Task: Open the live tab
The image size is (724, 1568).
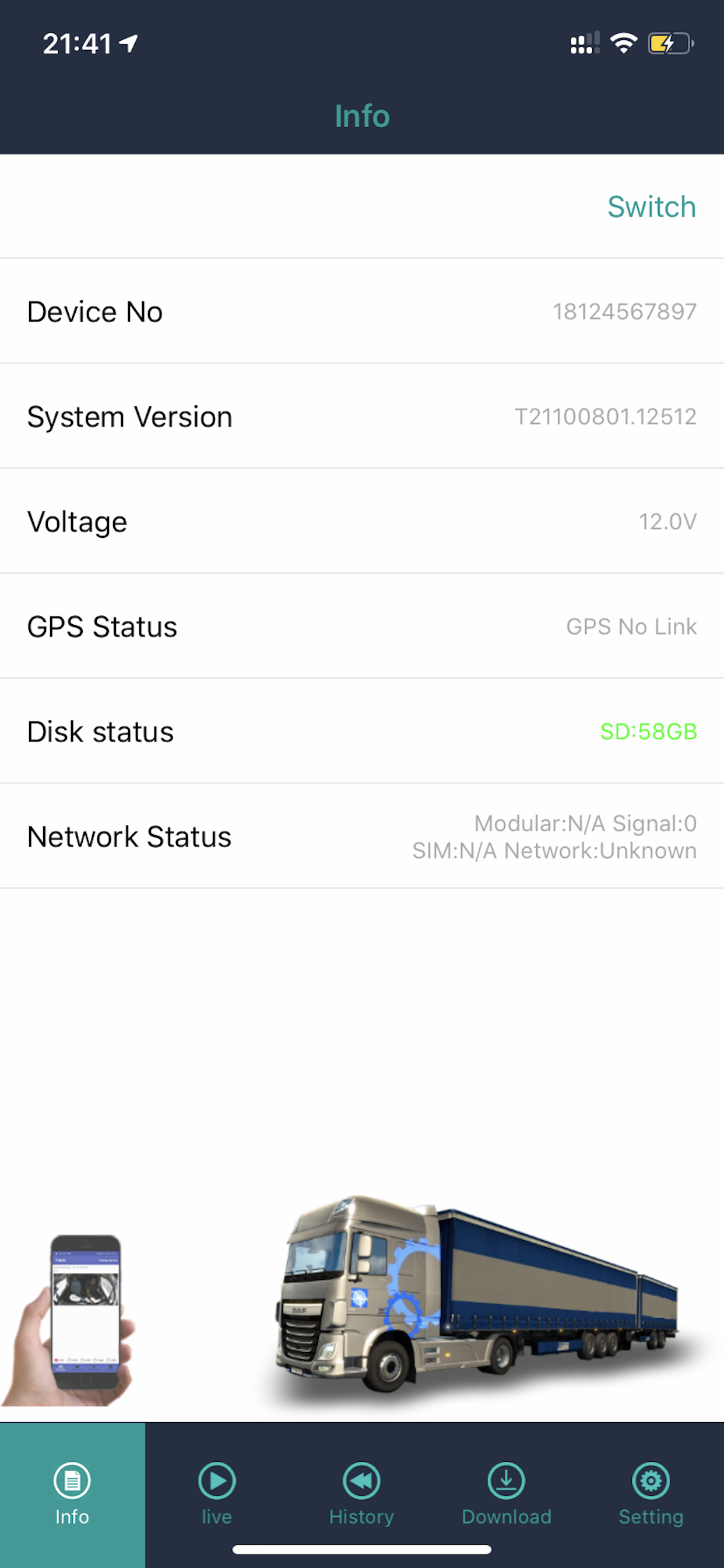Action: click(217, 1494)
